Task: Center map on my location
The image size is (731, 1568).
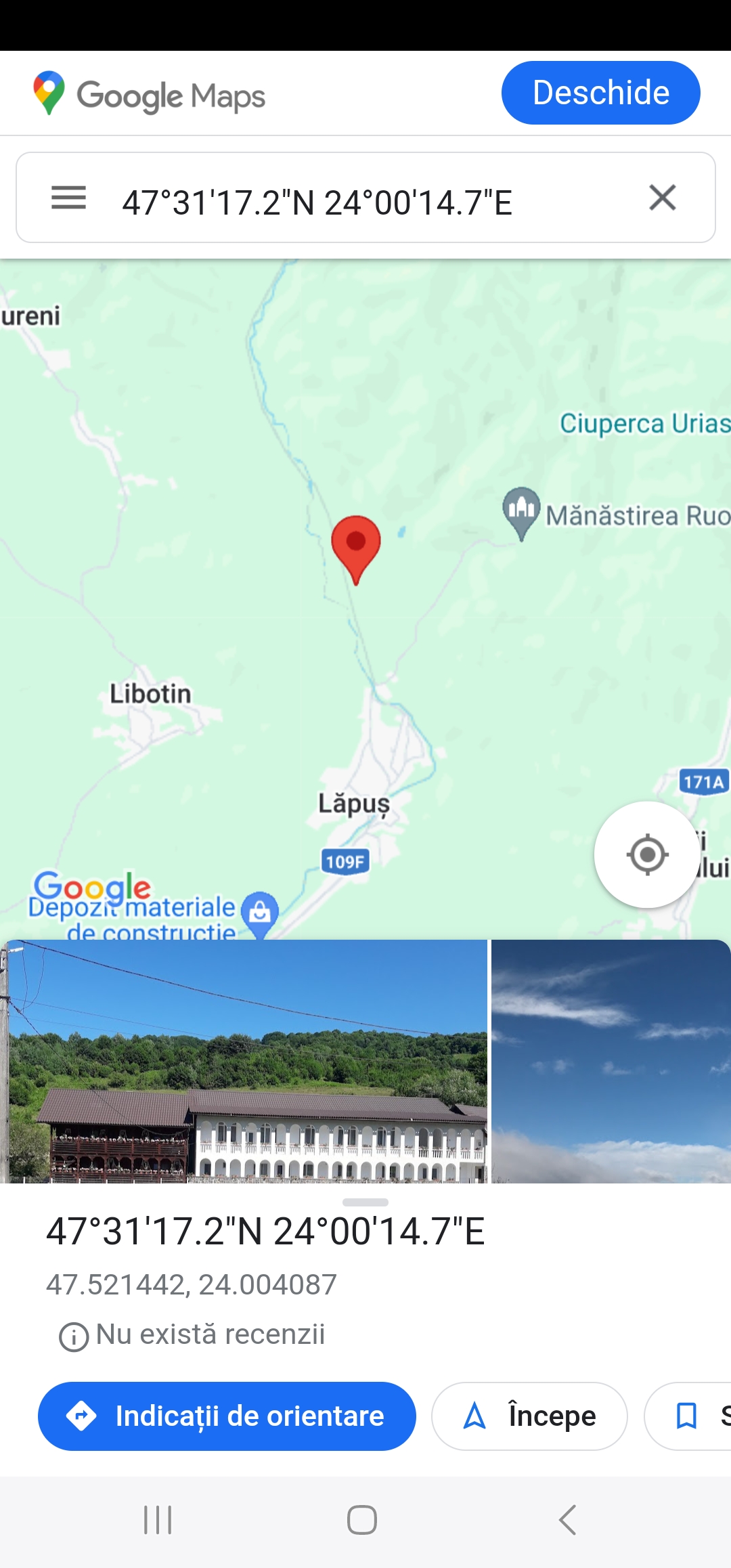Action: click(x=647, y=854)
